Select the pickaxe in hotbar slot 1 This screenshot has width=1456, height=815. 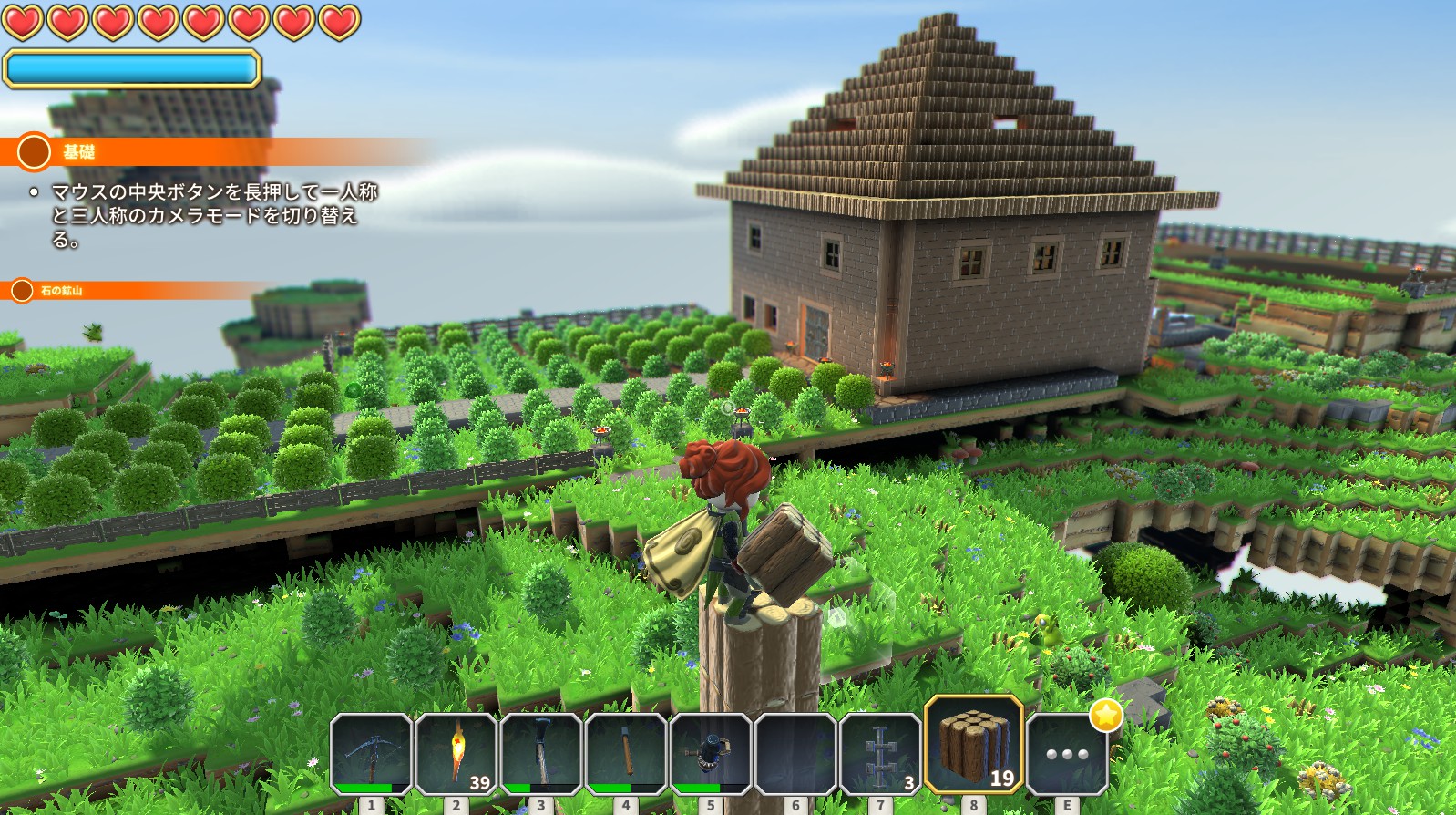pyautogui.click(x=371, y=754)
